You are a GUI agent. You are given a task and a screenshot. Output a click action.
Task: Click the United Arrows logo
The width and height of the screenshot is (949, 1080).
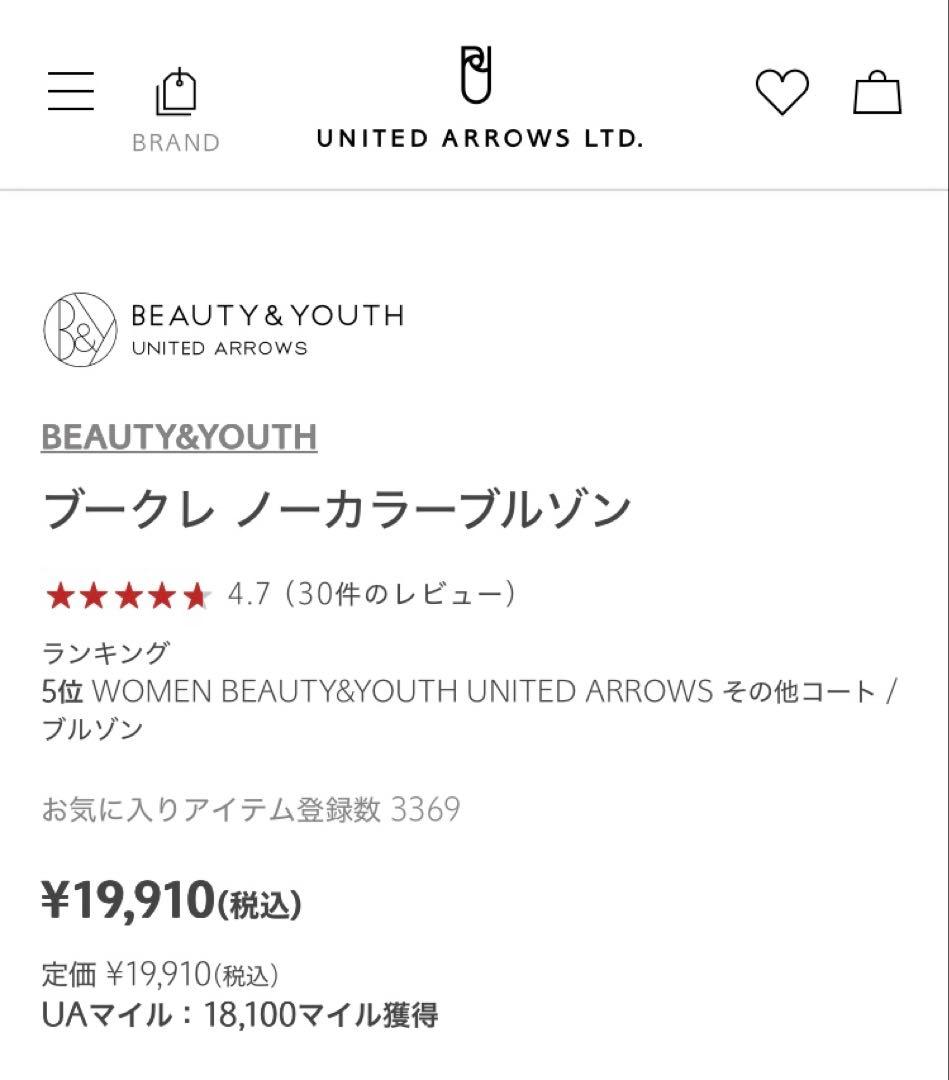tap(478, 100)
